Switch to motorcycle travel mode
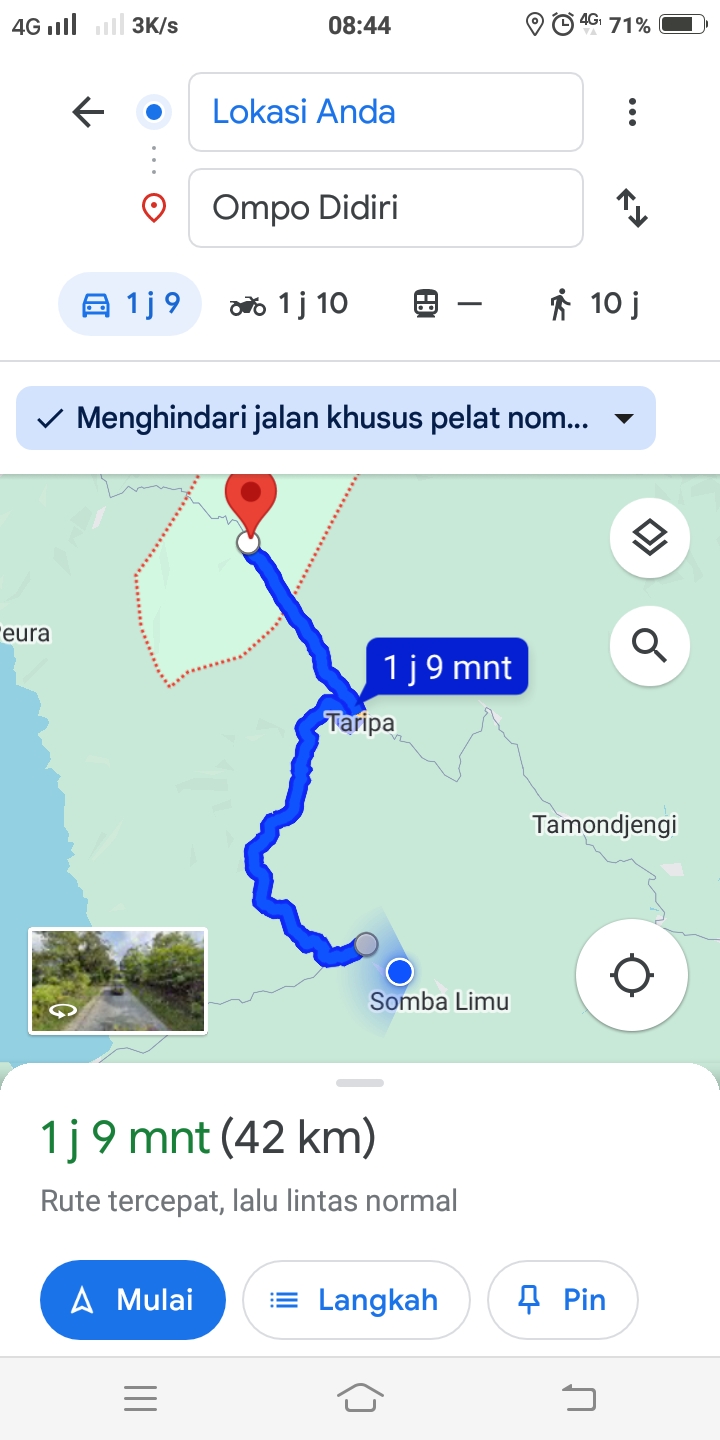Image resolution: width=720 pixels, height=1440 pixels. 289,304
